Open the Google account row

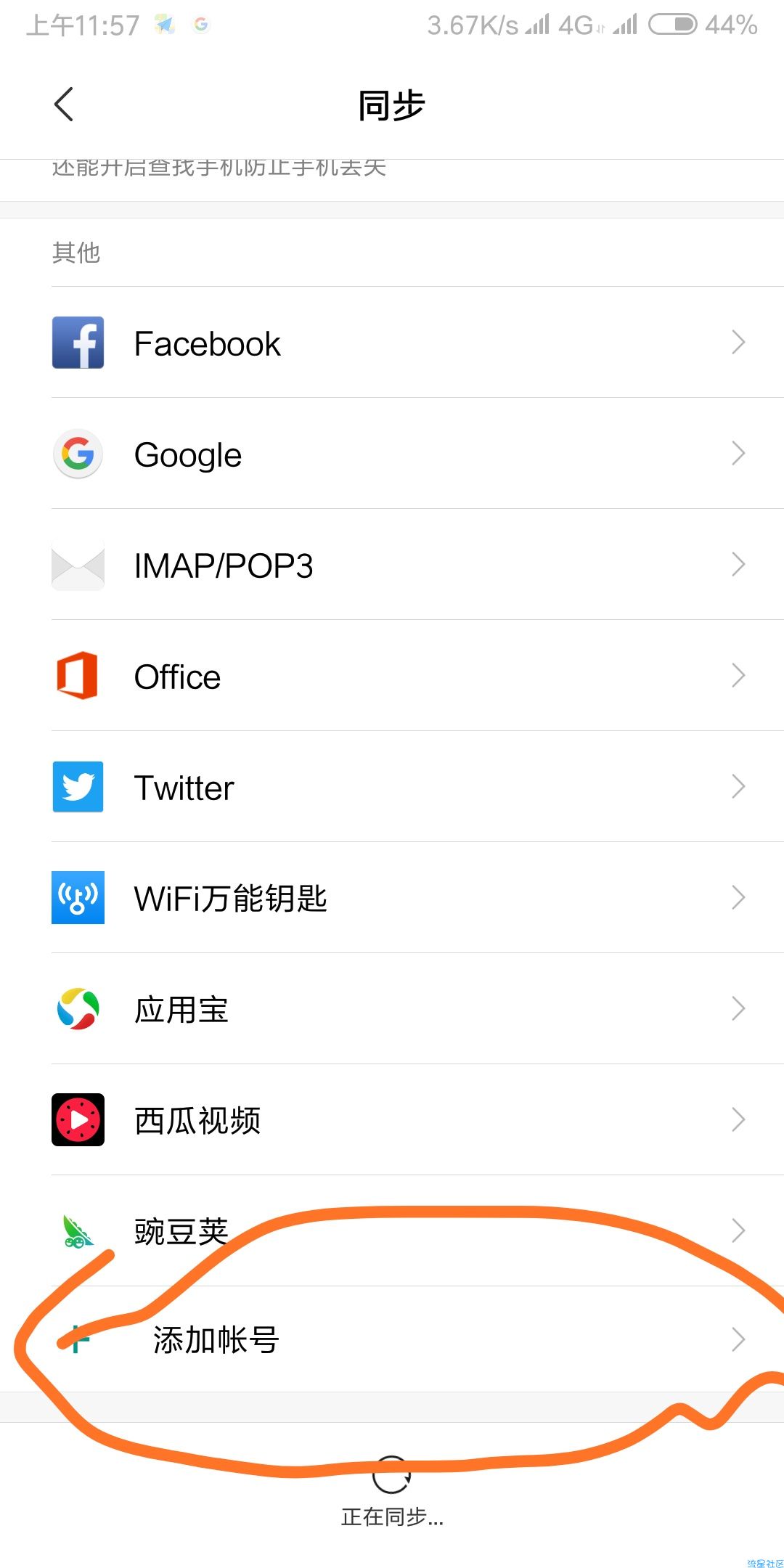[x=392, y=454]
